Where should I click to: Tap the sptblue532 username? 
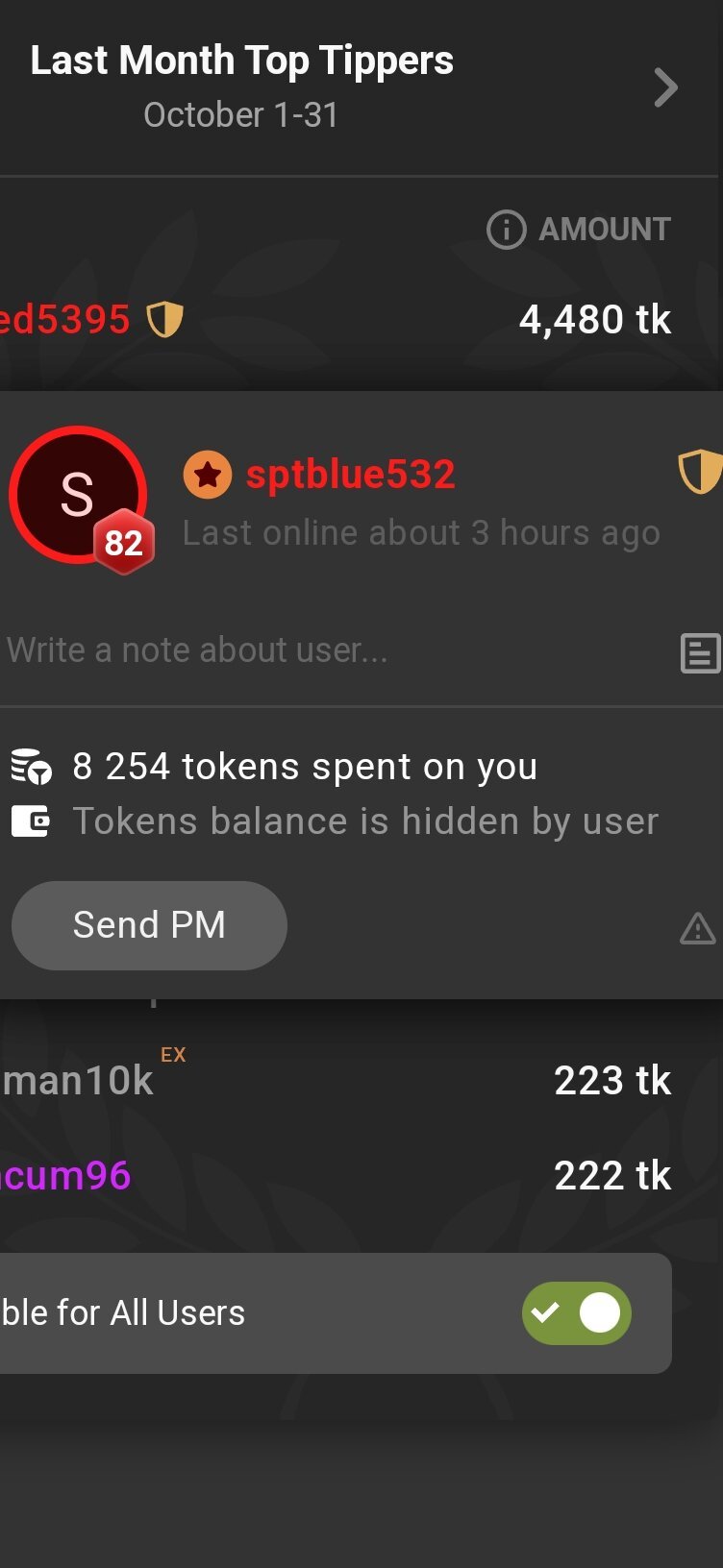(350, 475)
